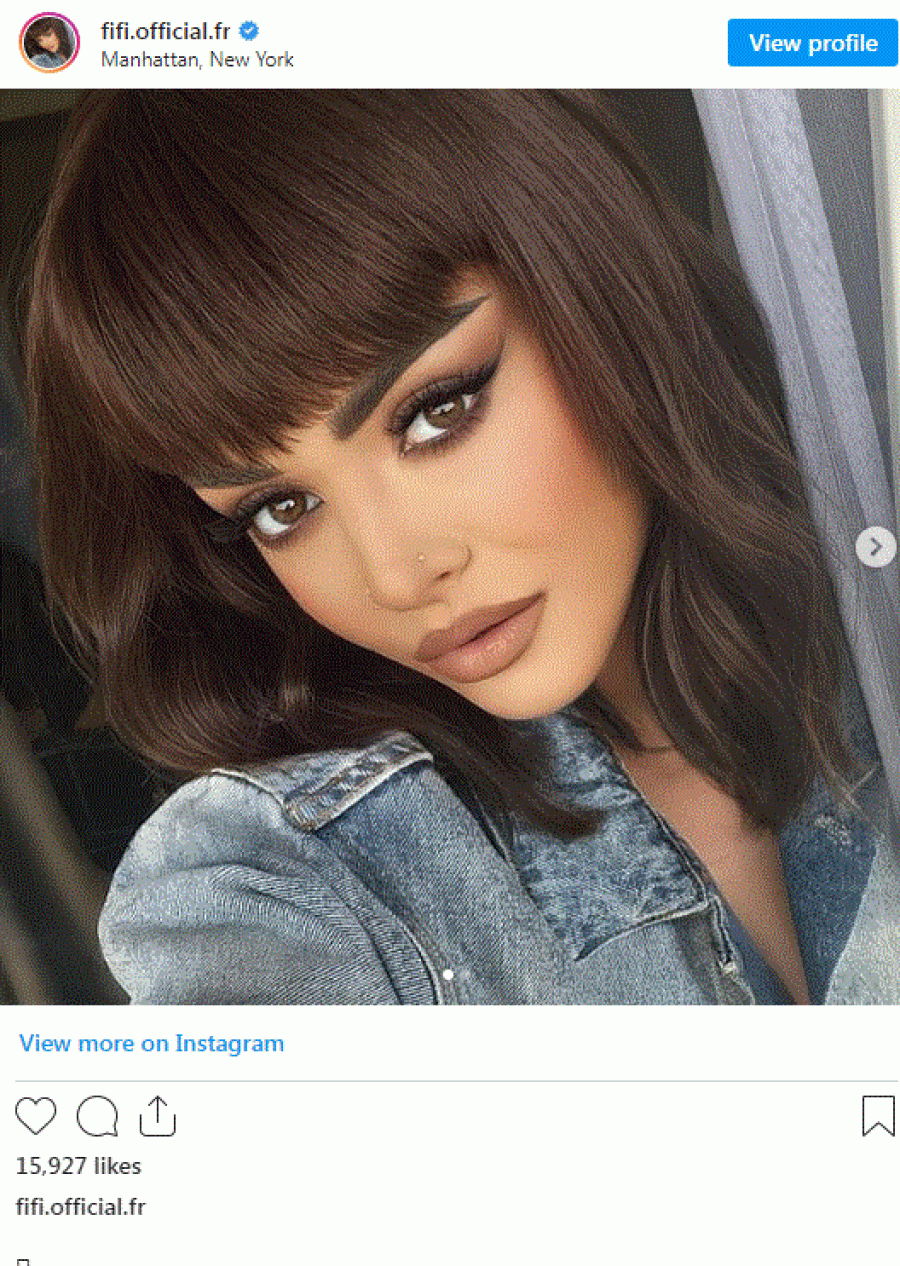Viewport: 900px width, 1266px height.
Task: Open the fifi.official.fr username in the header
Action: tap(165, 32)
